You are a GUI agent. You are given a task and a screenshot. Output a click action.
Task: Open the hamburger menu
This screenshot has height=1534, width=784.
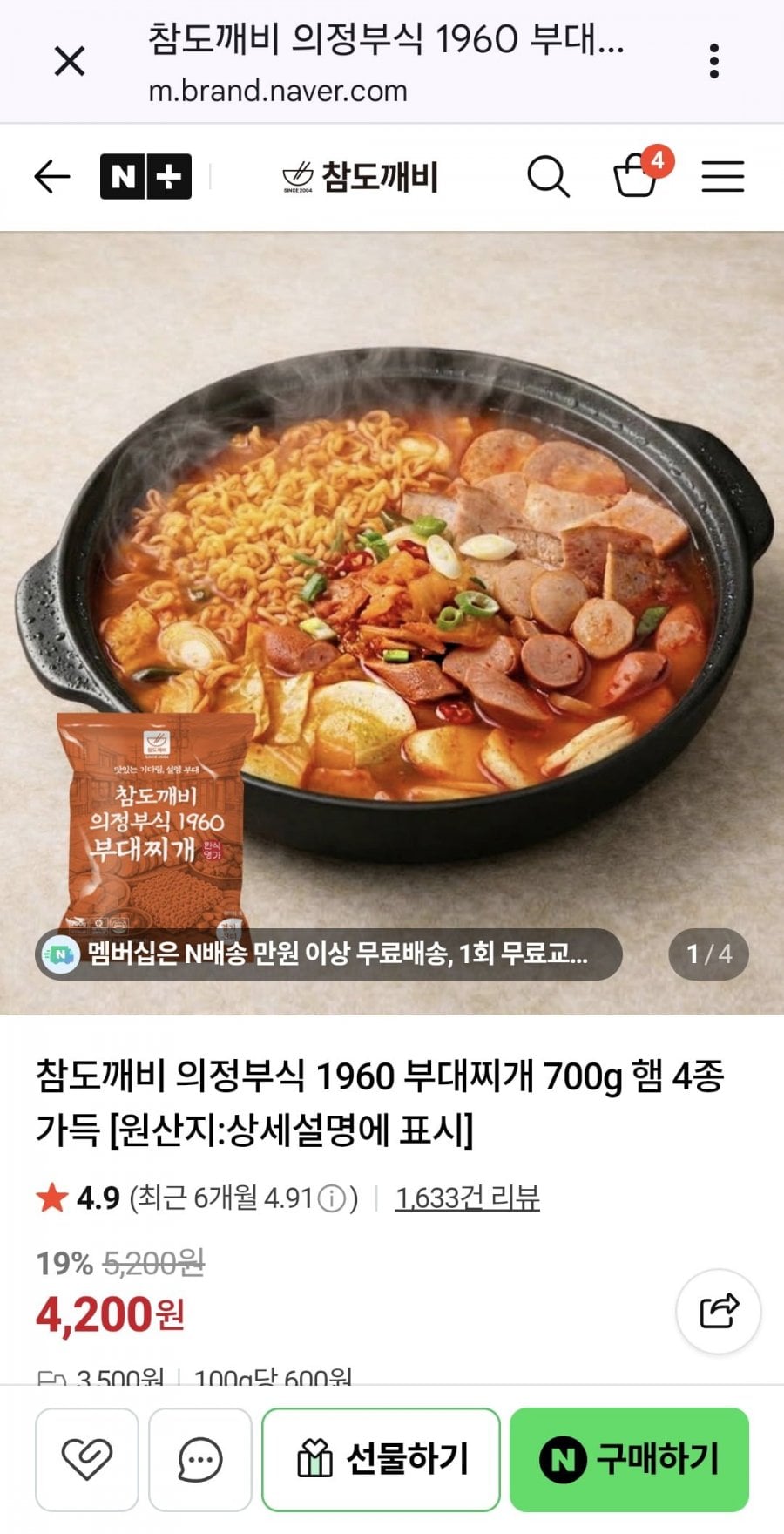click(x=723, y=177)
